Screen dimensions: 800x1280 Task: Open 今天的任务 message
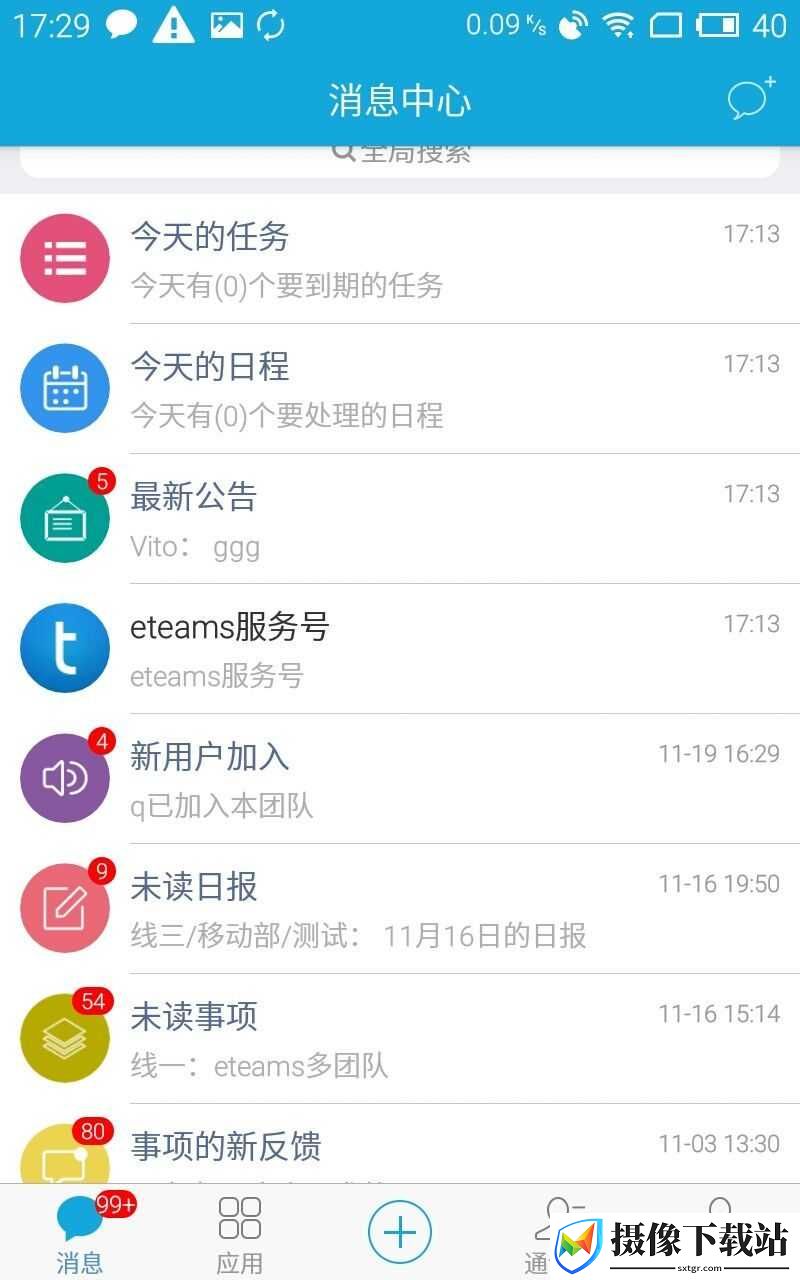[400, 259]
